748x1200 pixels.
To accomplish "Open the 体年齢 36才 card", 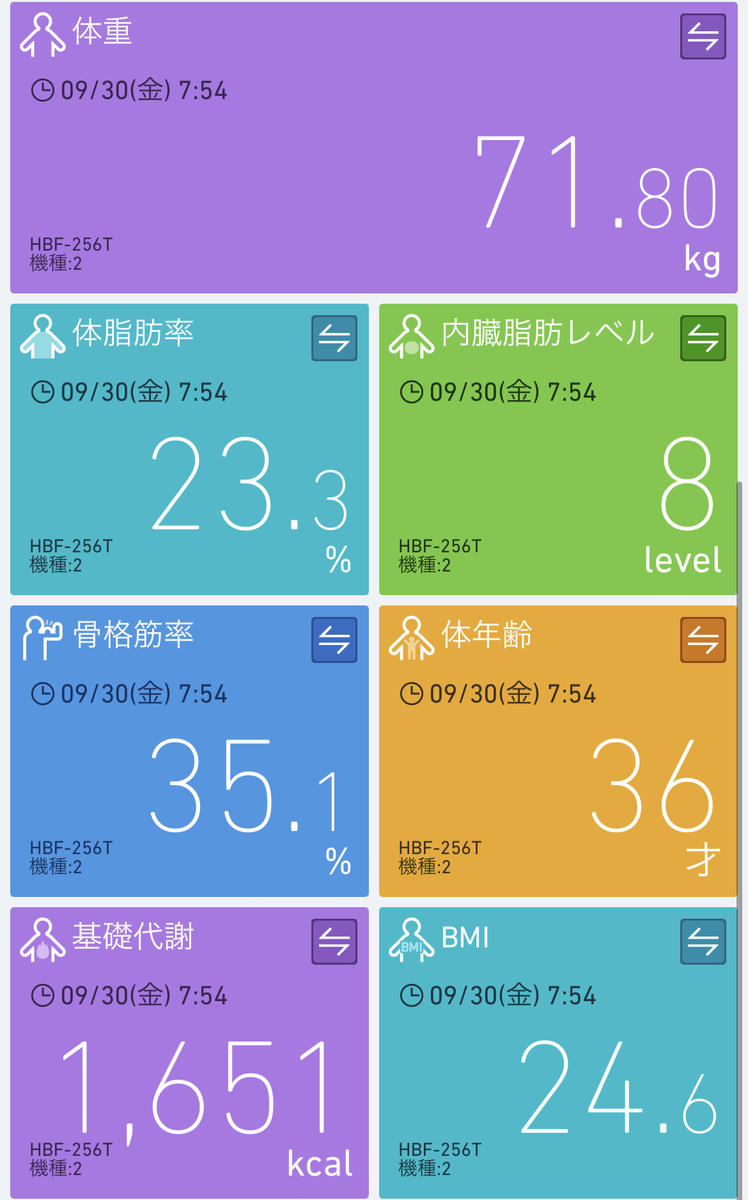I will coord(558,751).
